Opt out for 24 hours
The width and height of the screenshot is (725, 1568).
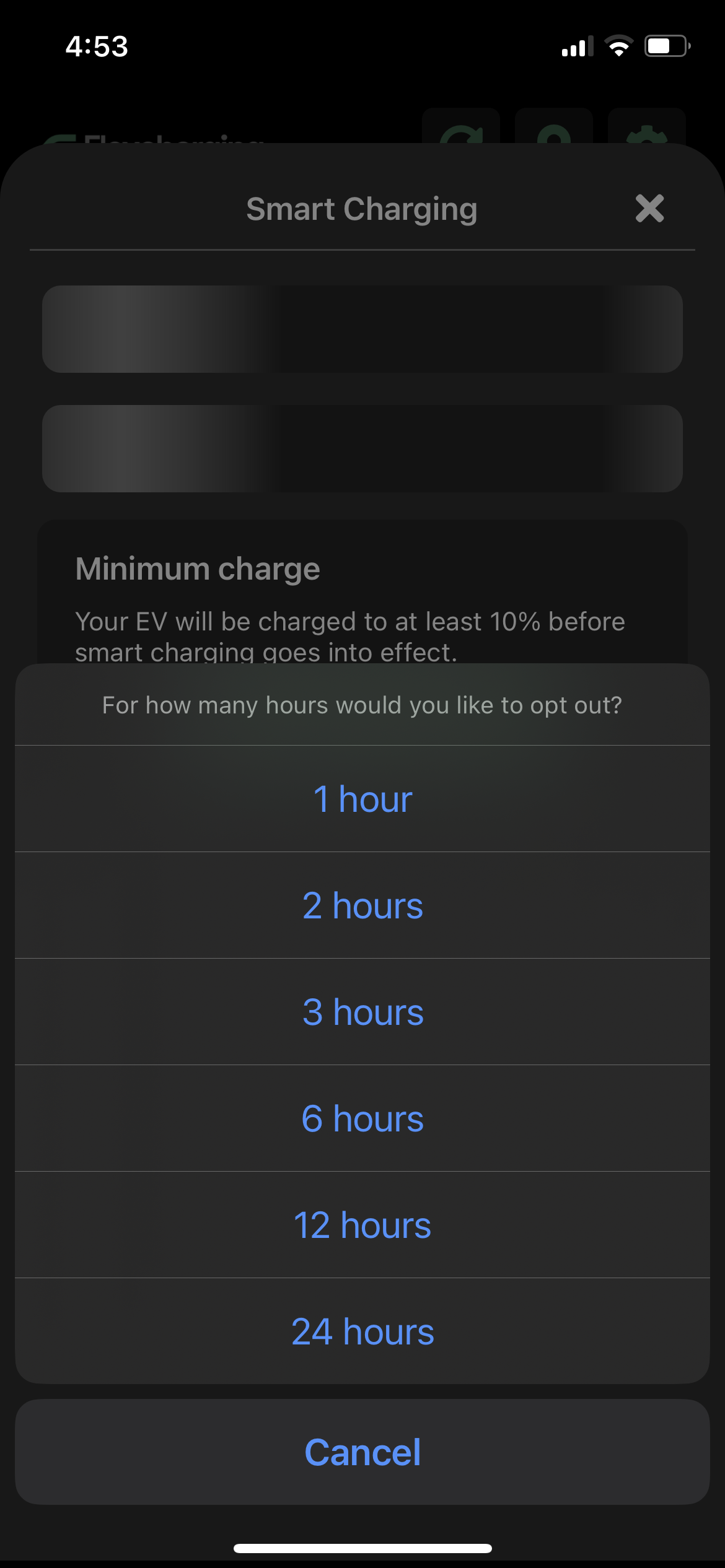[x=362, y=1331]
